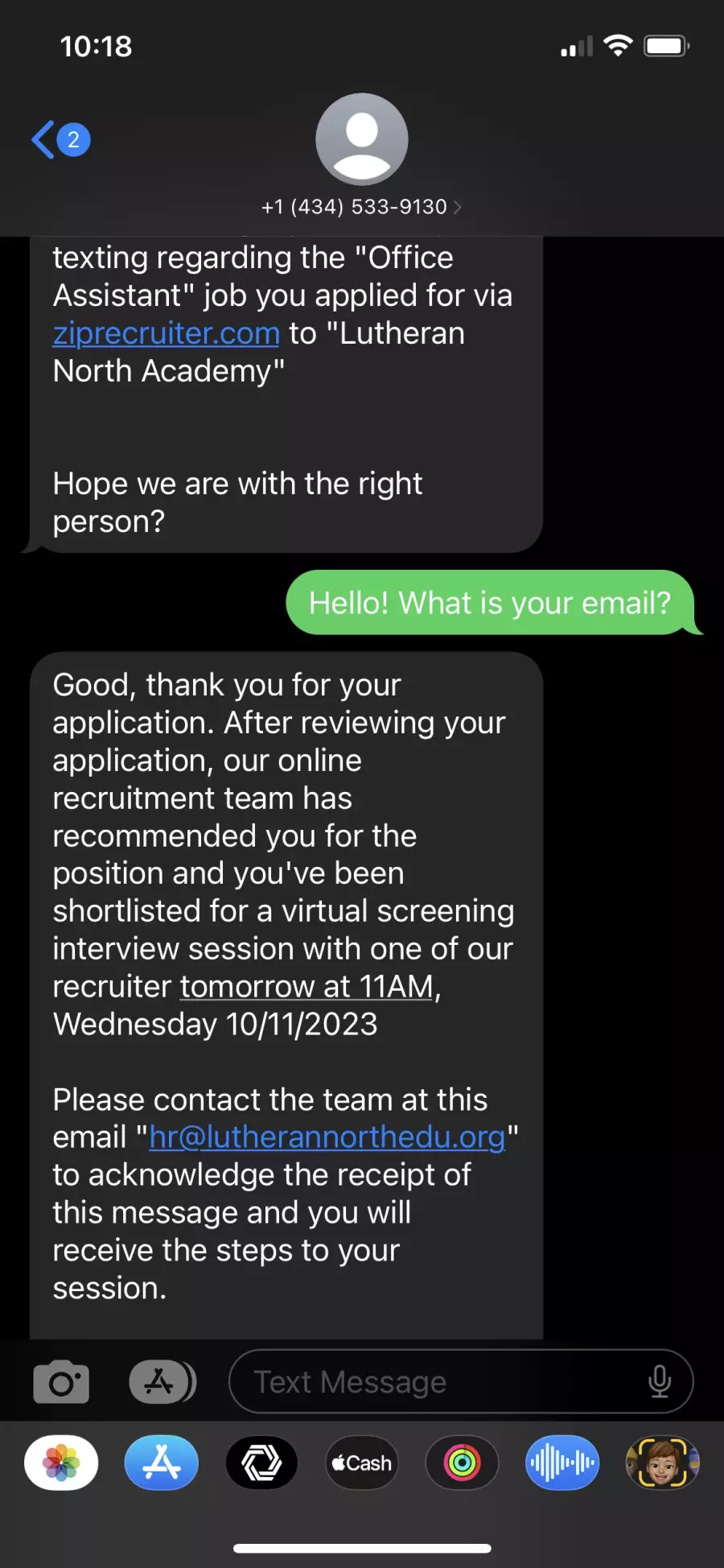
Task: Open the Fitness activity rings app
Action: point(462,1463)
